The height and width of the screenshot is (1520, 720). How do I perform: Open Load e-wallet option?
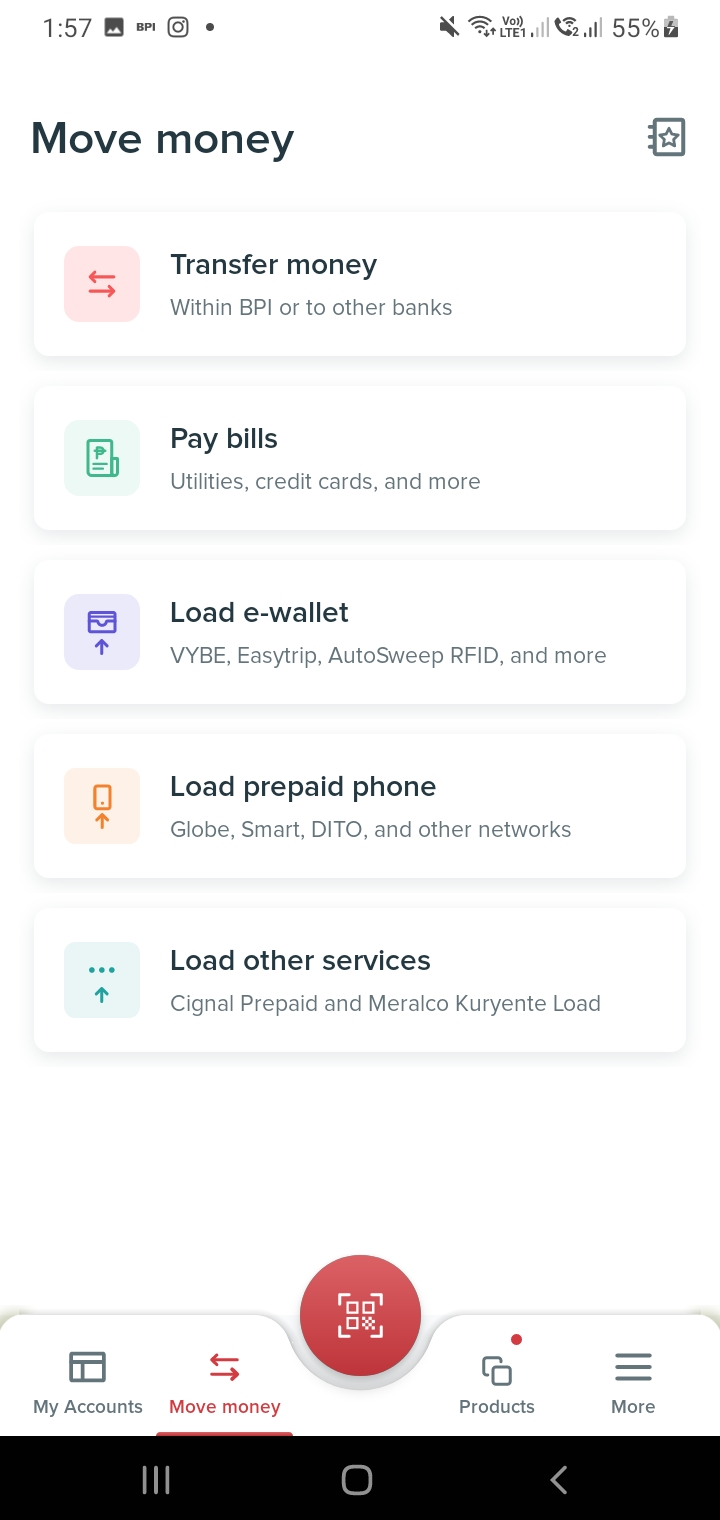[360, 632]
